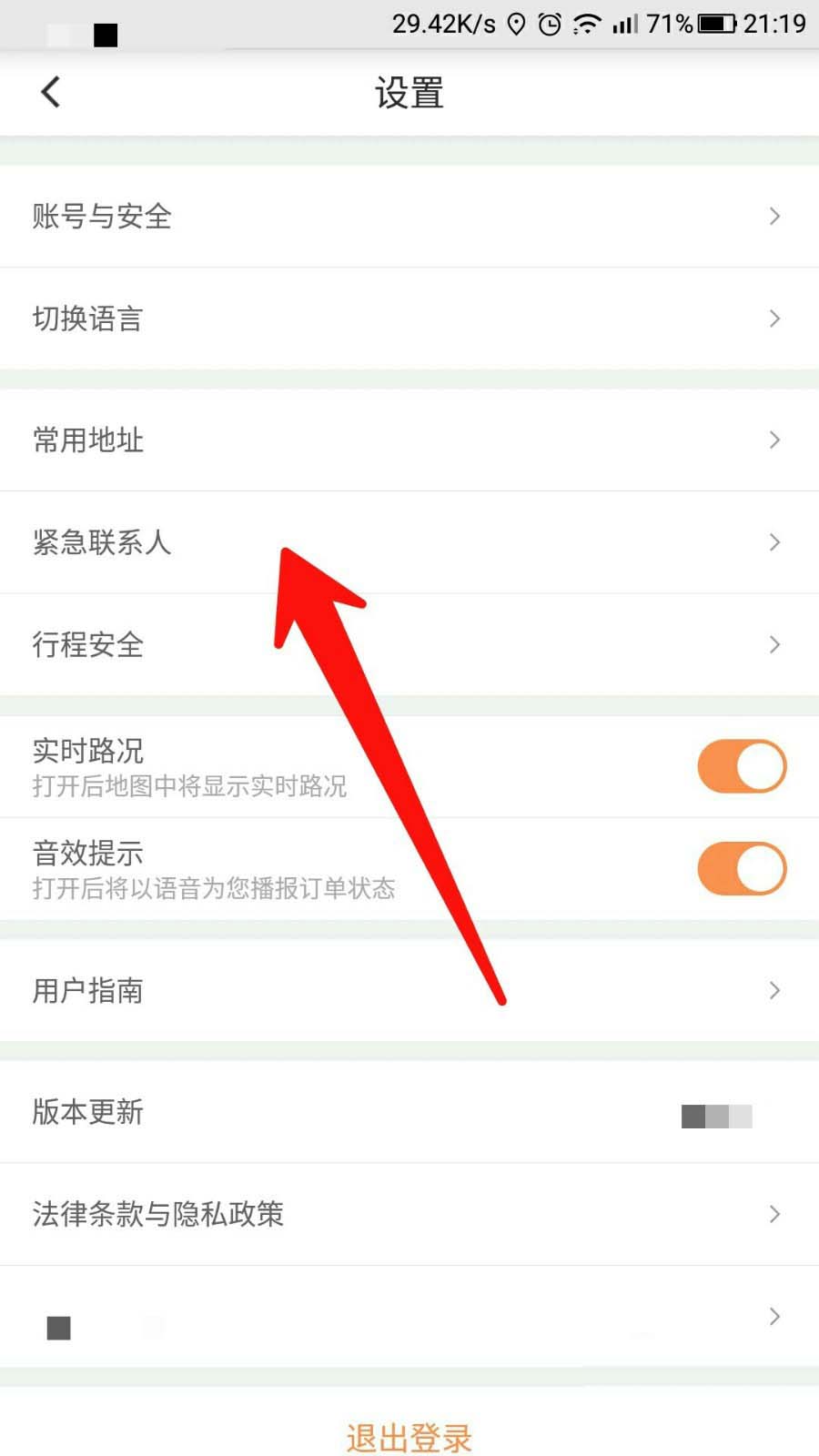Screen dimensions: 819x1456
Task: Open 切换语言 option
Action: (x=409, y=318)
